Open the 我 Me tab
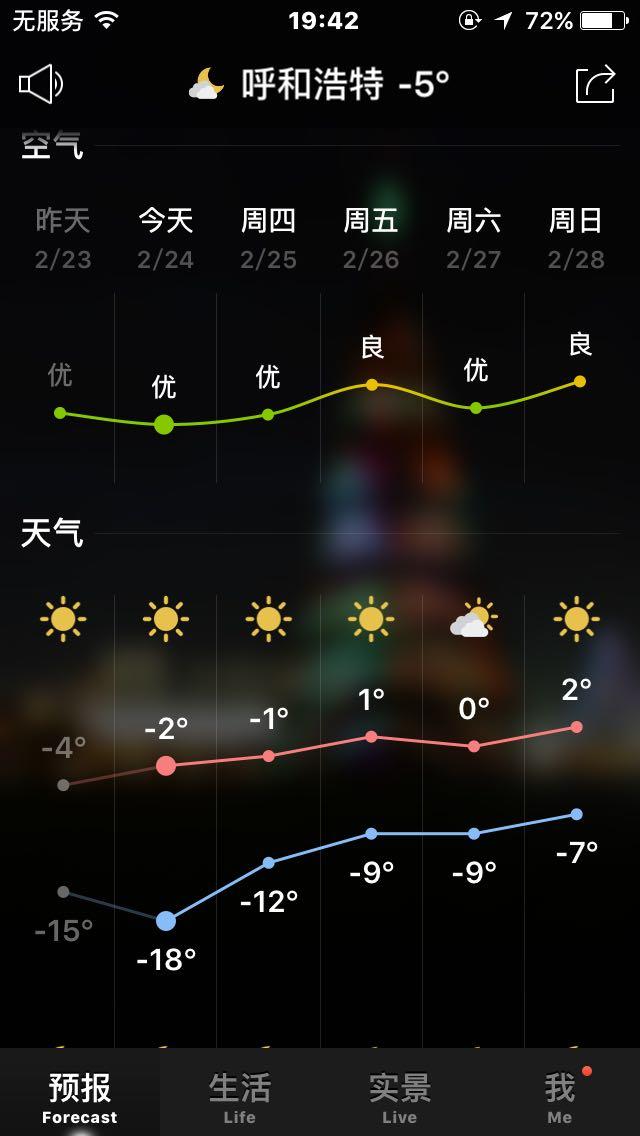640x1136 pixels. (560, 1096)
